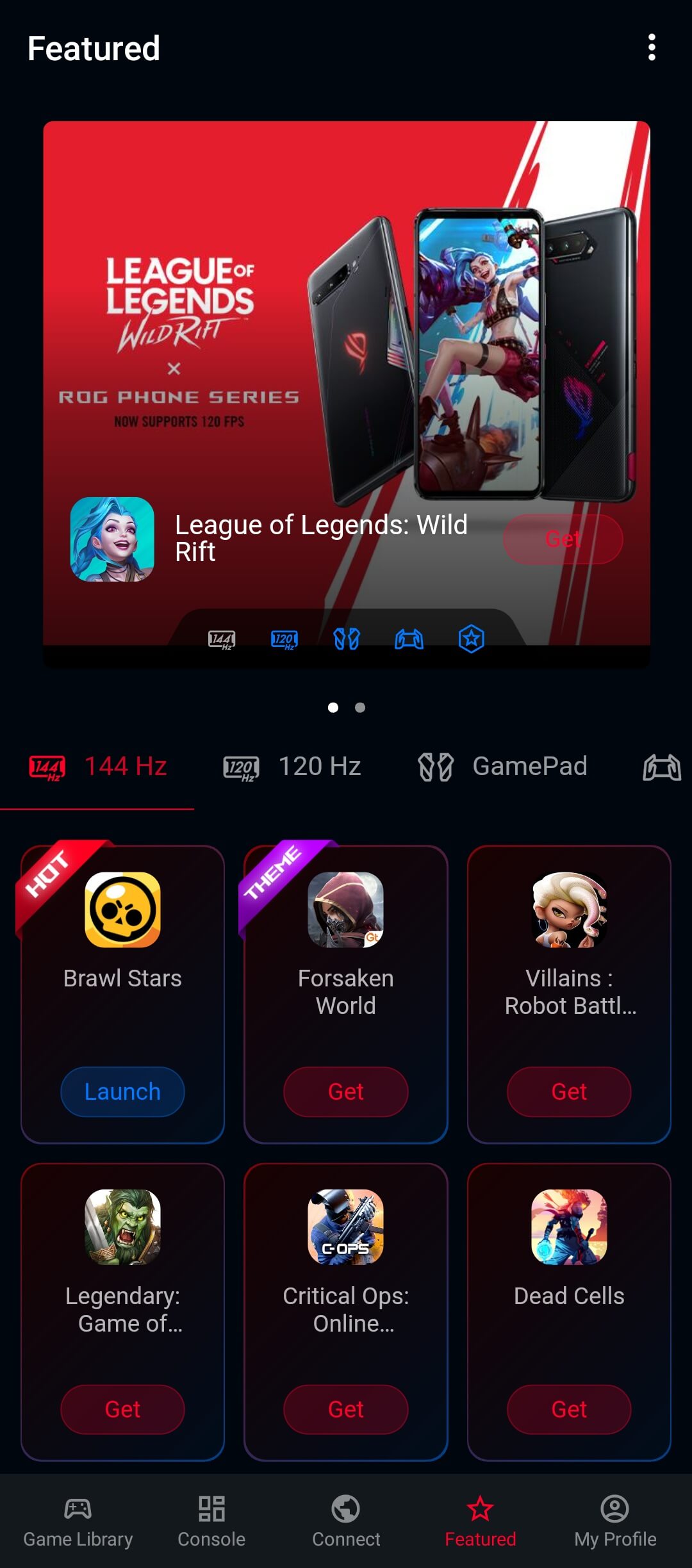Open the Dead Cells game card

pos(569,1312)
